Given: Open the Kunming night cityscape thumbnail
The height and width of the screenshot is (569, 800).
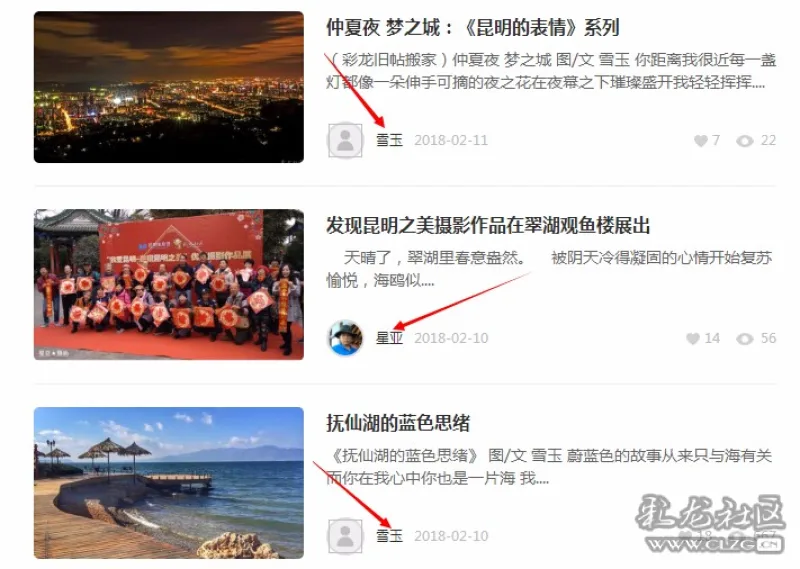Looking at the screenshot, I should pos(168,87).
